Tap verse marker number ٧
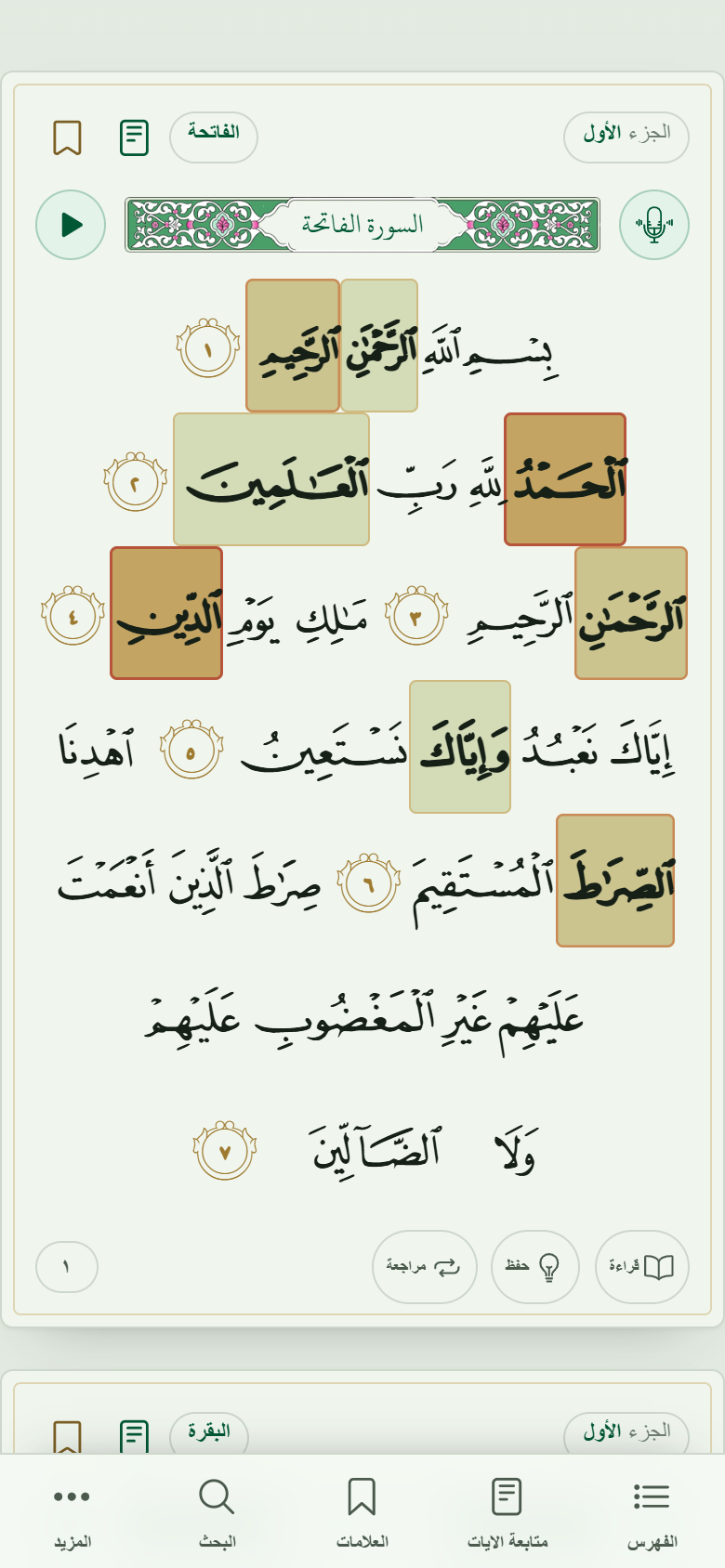725x1568 pixels. (225, 1151)
